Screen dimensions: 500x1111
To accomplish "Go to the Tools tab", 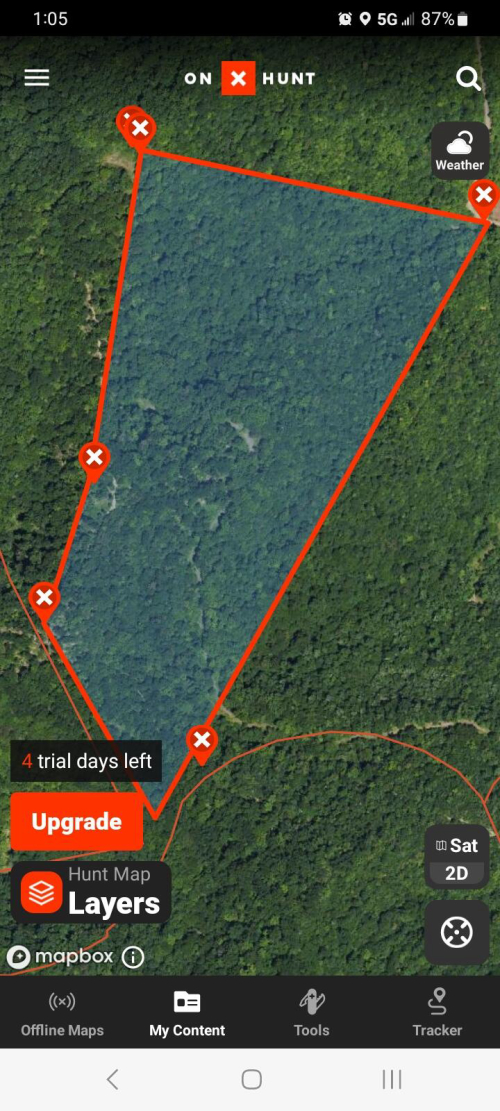I will [312, 1015].
